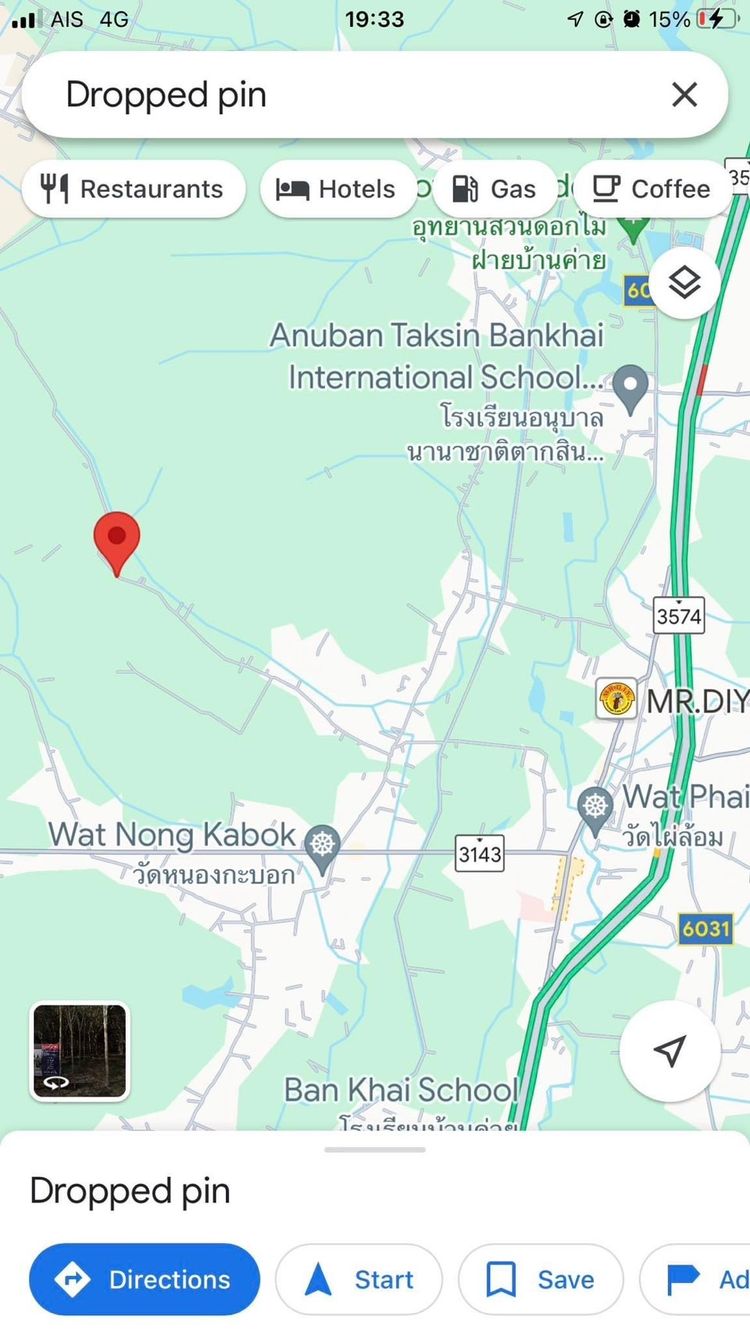View the Wat Phai temple marker
This screenshot has height=1334, width=750.
596,805
